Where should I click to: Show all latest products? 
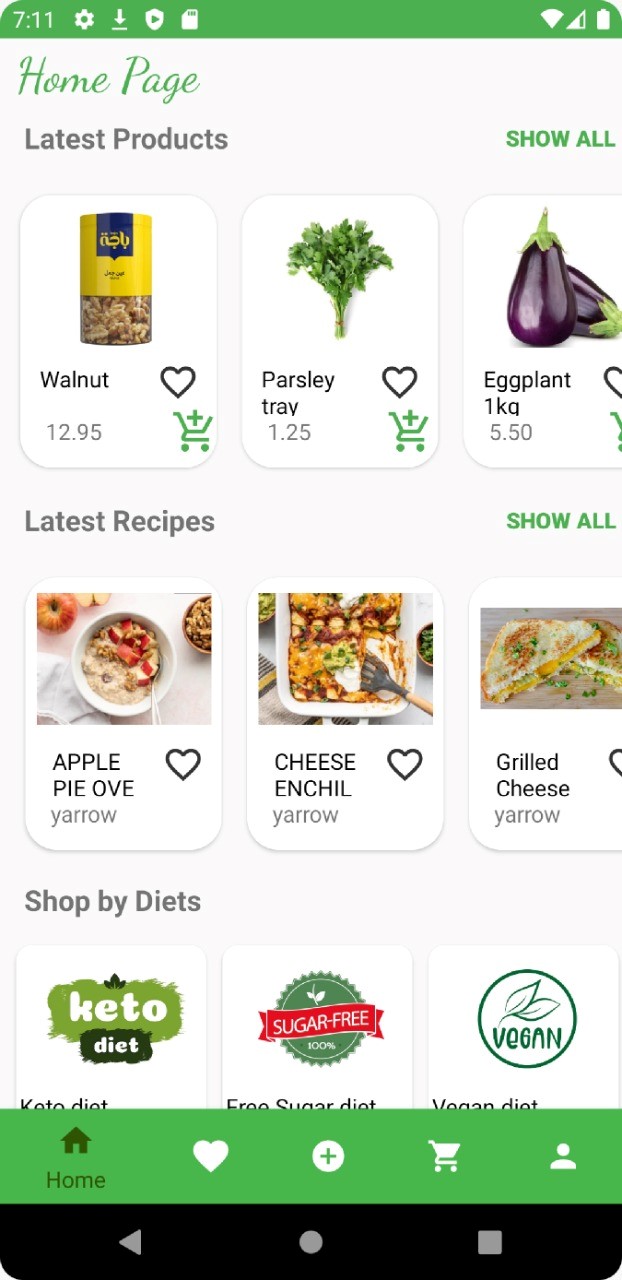pos(560,139)
